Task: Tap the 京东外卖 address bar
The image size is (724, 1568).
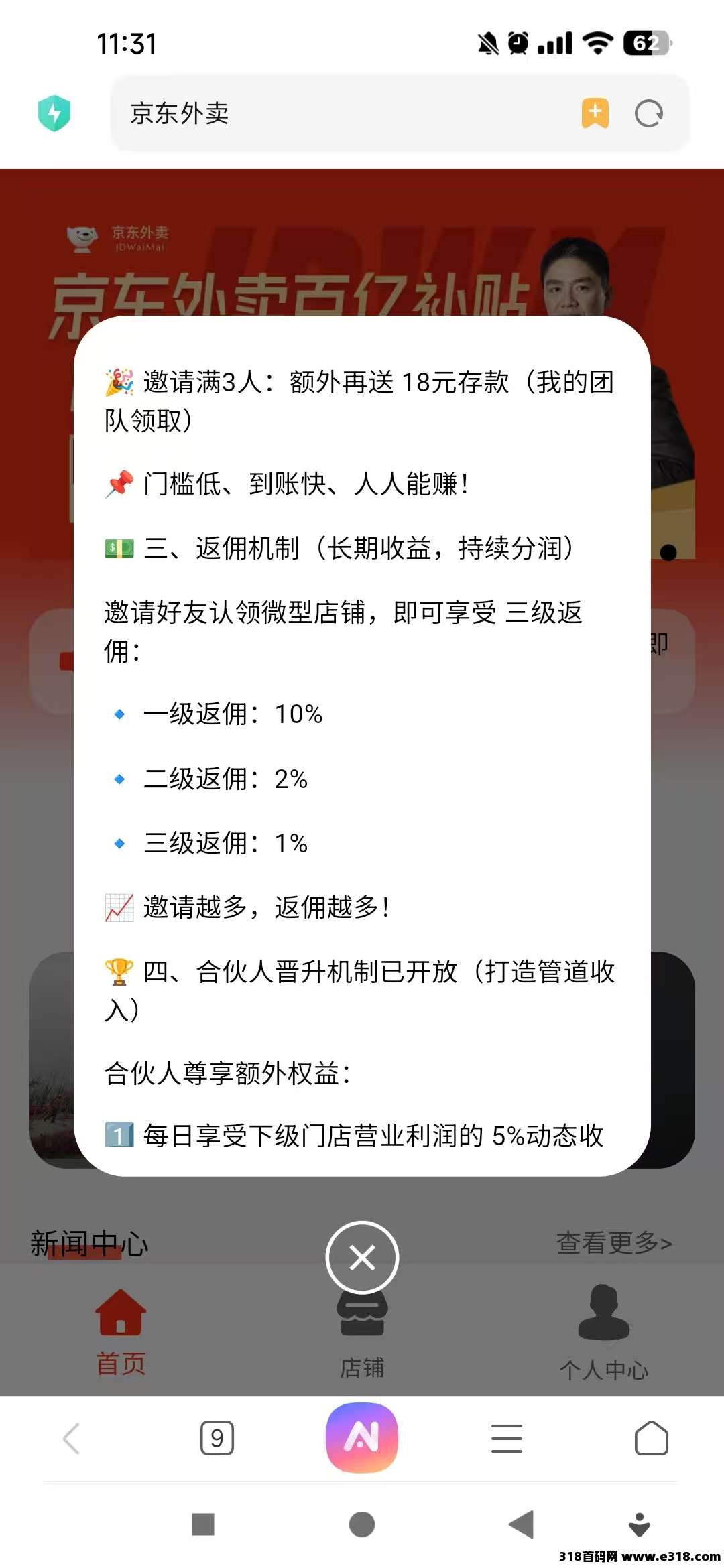Action: [335, 113]
